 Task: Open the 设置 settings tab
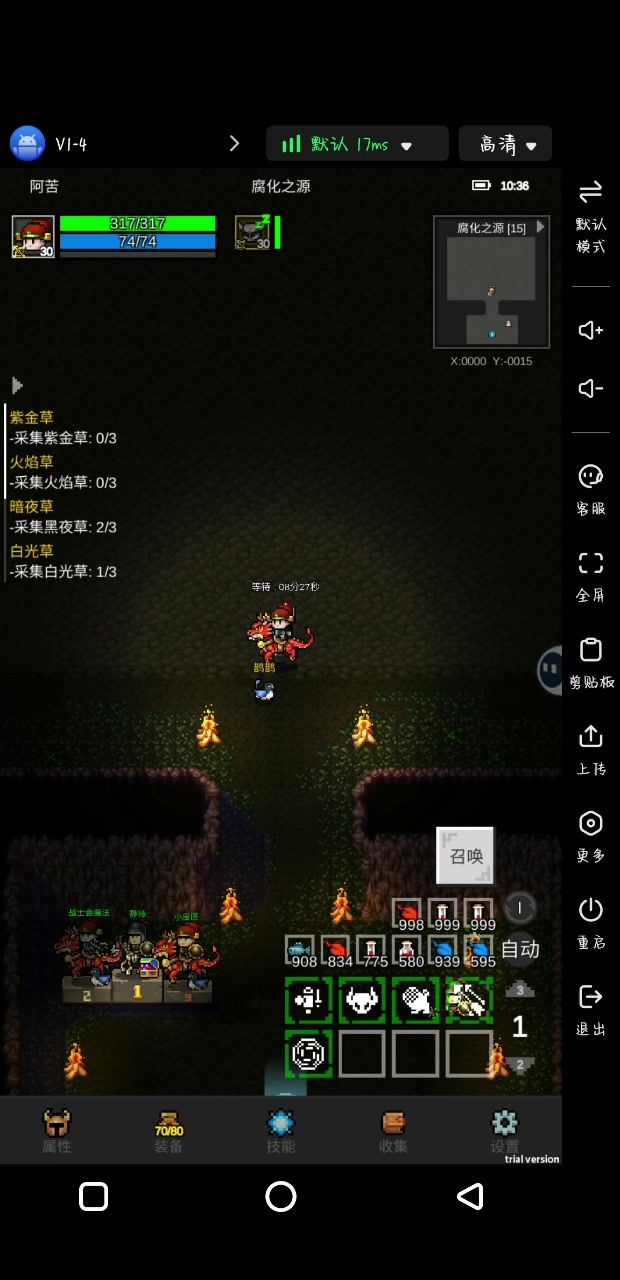tap(505, 1131)
